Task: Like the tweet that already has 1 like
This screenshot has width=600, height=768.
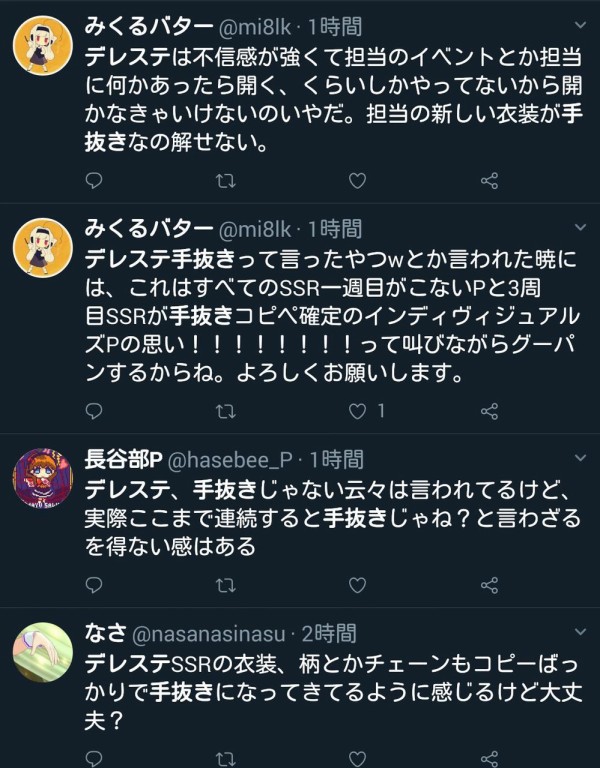Action: tap(357, 411)
